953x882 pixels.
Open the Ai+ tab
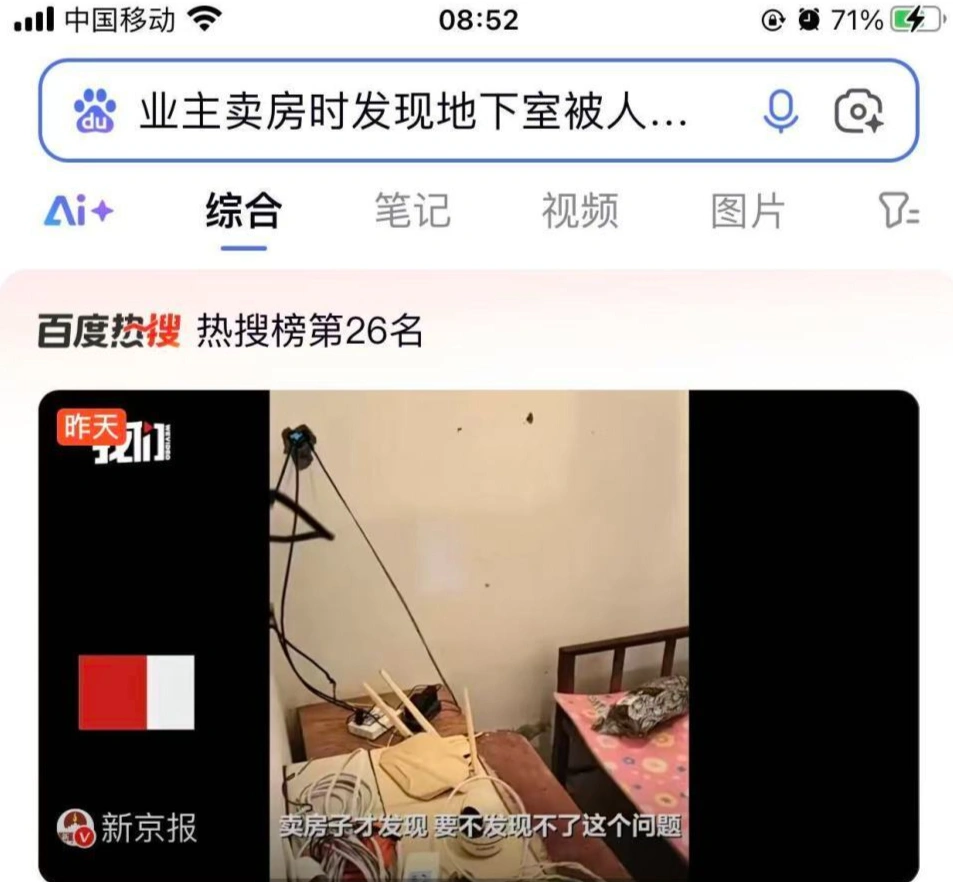point(78,212)
